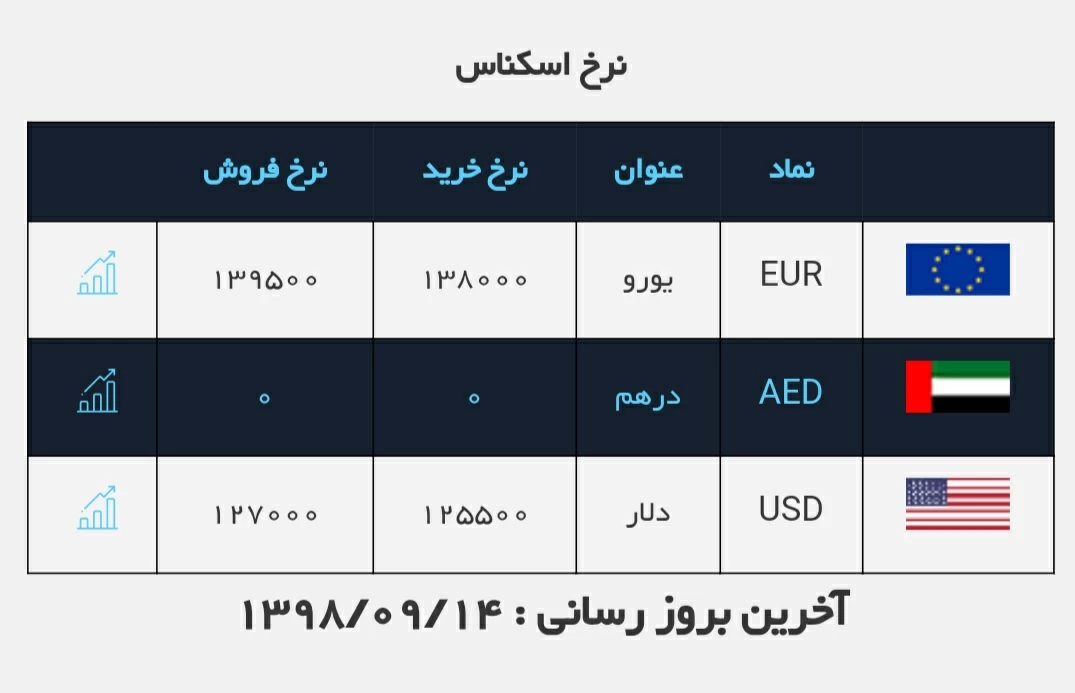Show the USD dollar rate chart
The height and width of the screenshot is (693, 1075).
(x=97, y=509)
